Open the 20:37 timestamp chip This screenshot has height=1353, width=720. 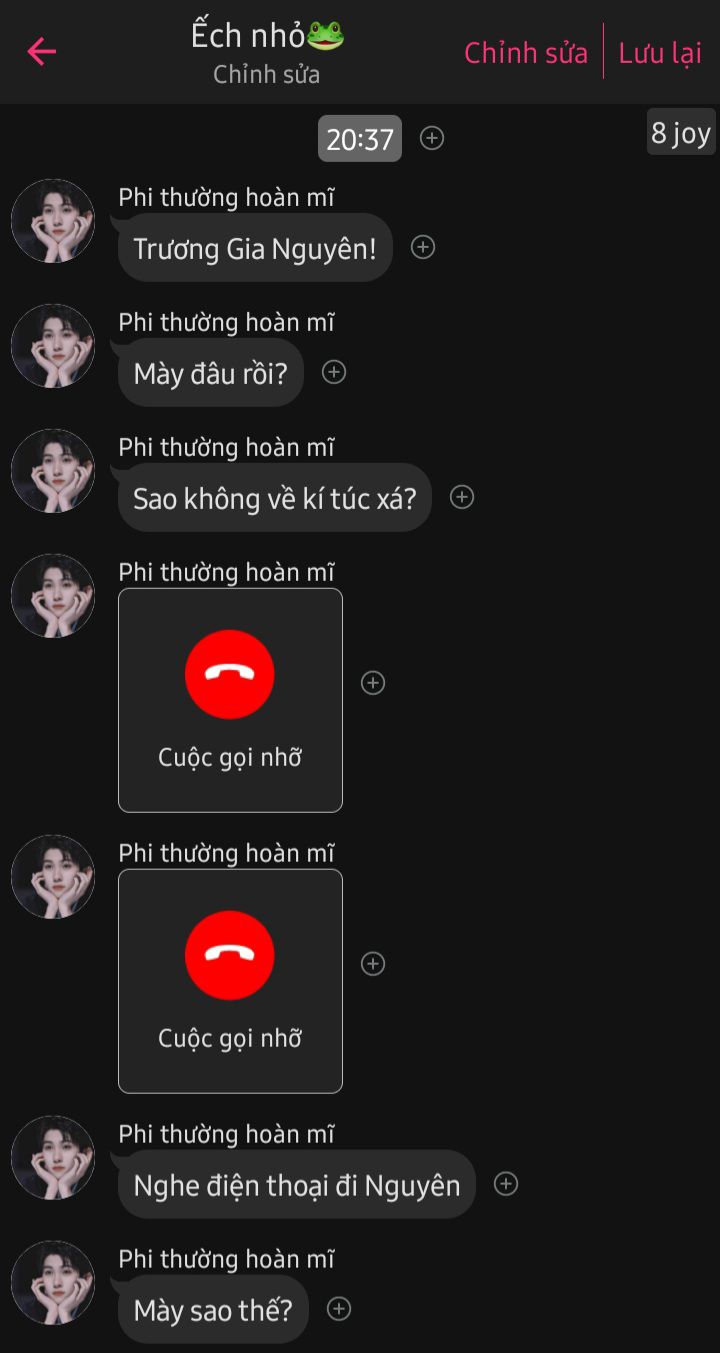[360, 139]
